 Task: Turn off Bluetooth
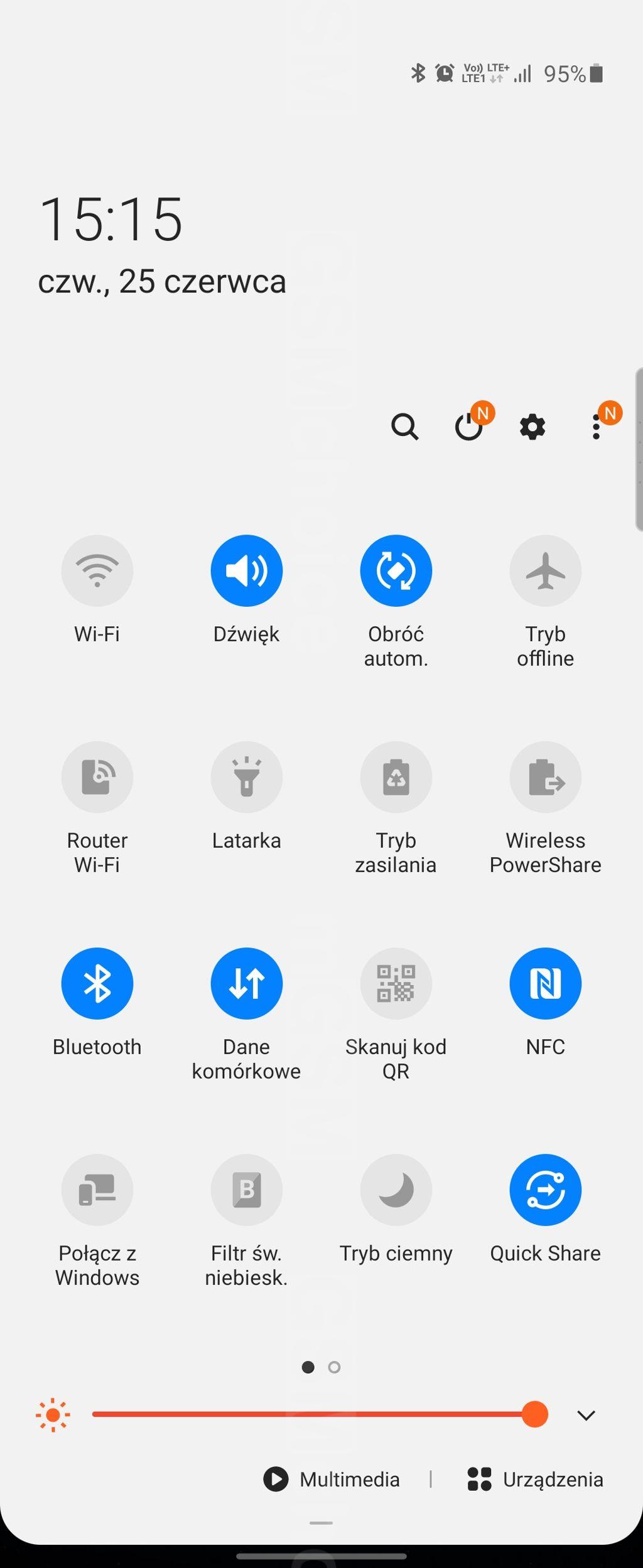(97, 983)
